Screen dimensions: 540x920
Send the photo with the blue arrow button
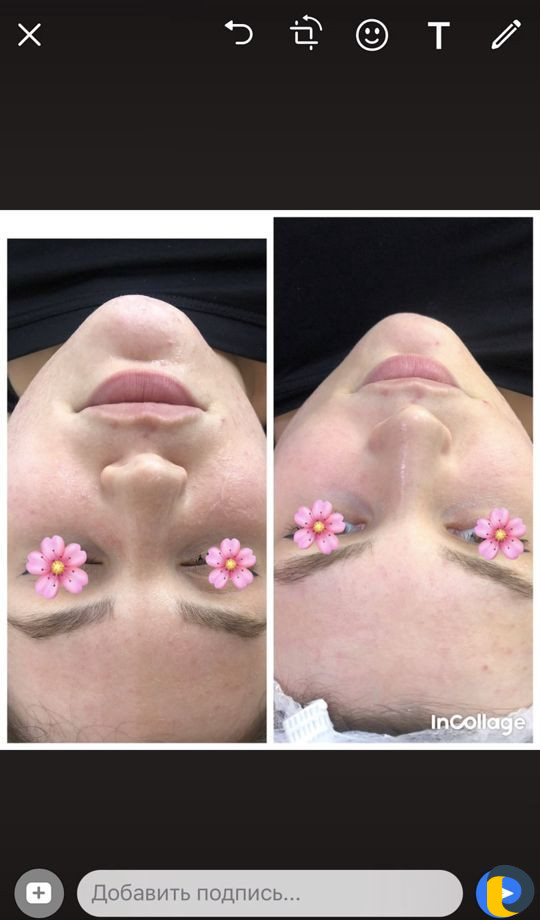click(x=505, y=893)
